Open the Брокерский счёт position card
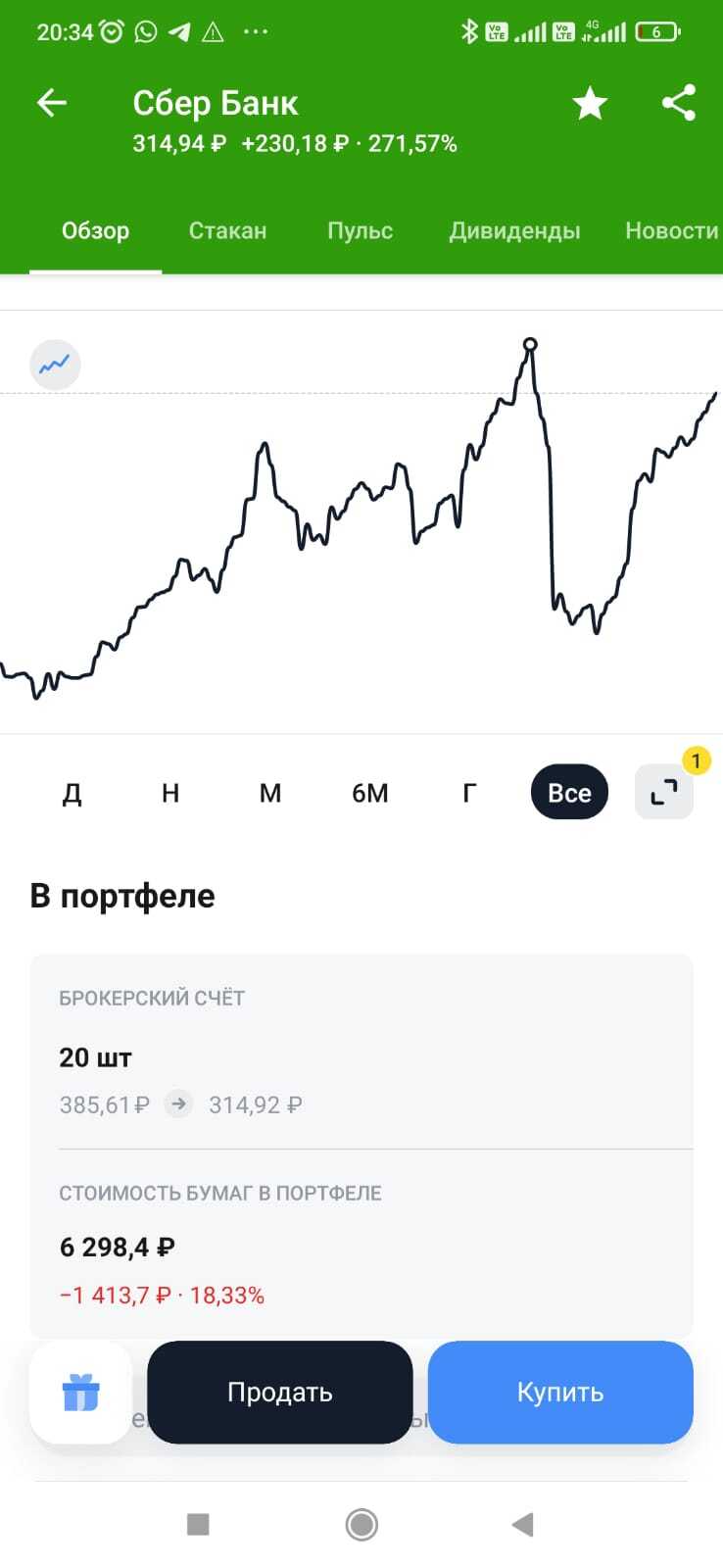Image resolution: width=723 pixels, height=1568 pixels. [x=361, y=1053]
